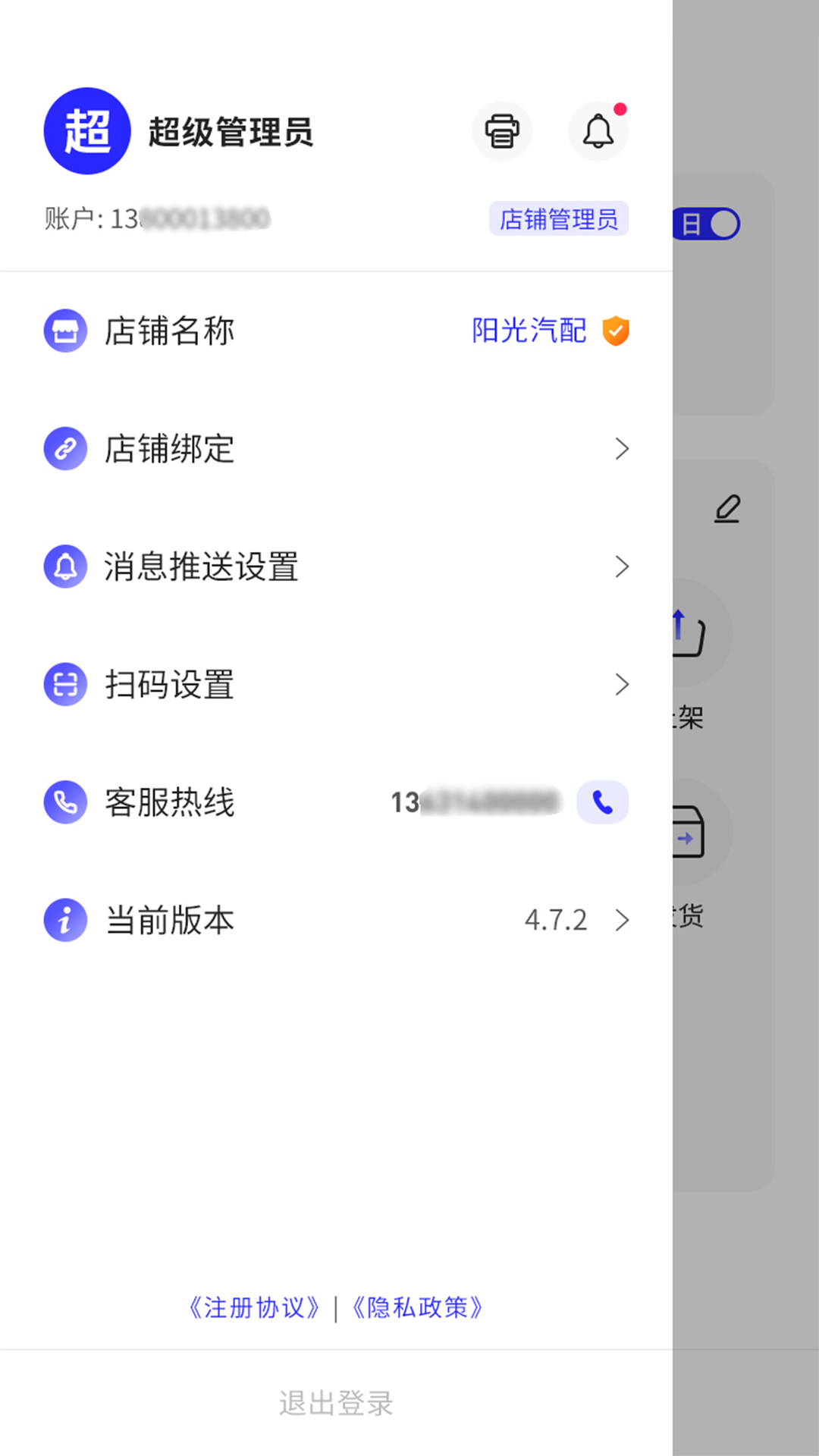Screen dimensions: 819x1456
Task: Click the 当前版本 info icon
Action: click(x=65, y=921)
